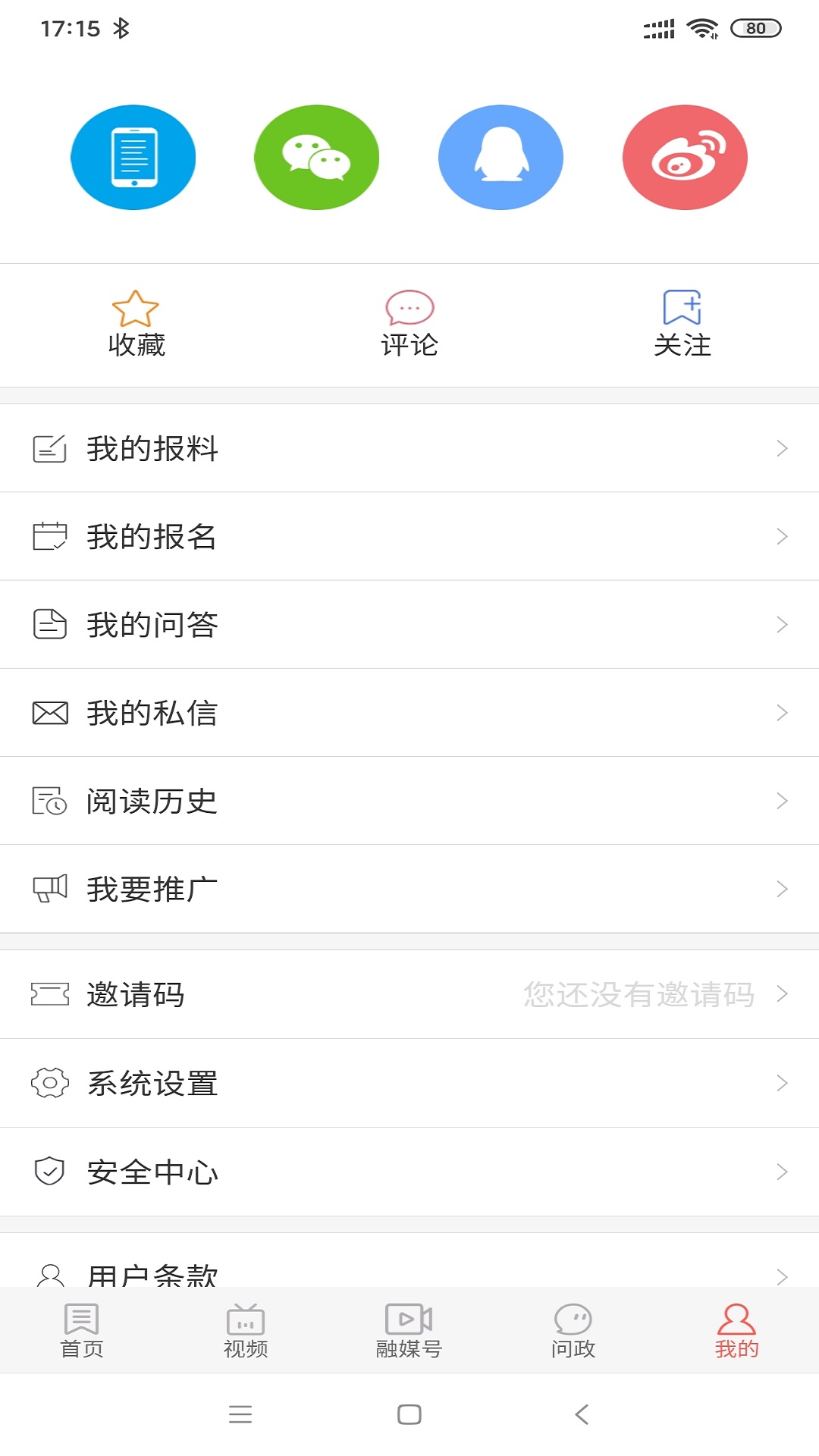
Task: View 阅读历史
Action: click(x=409, y=801)
